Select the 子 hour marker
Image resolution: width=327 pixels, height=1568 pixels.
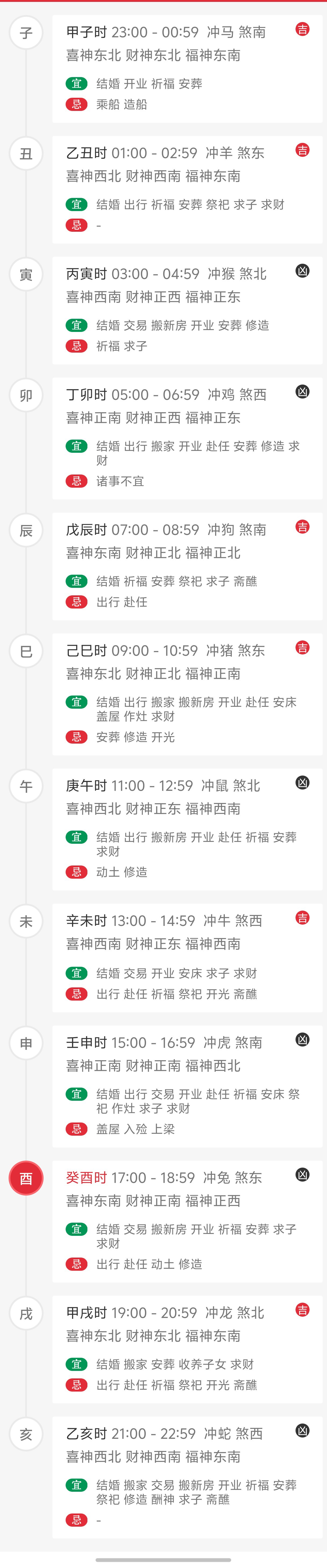point(26,33)
